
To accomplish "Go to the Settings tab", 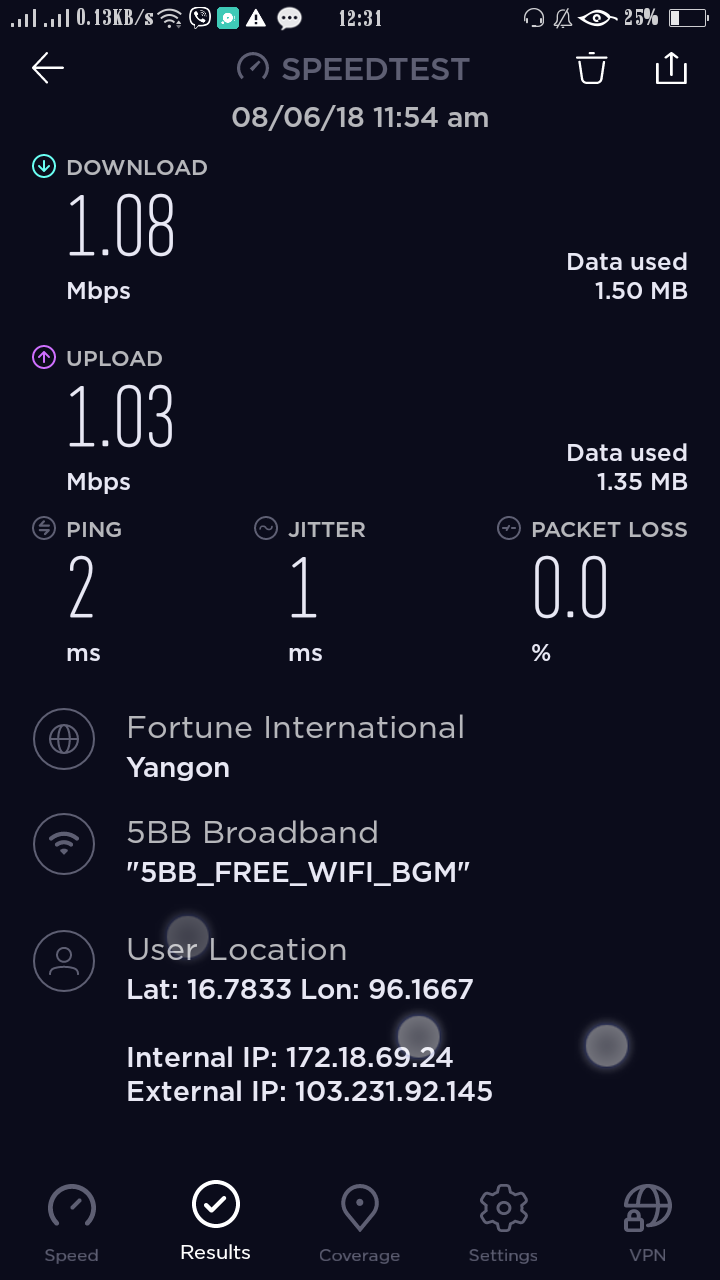I will [503, 1222].
